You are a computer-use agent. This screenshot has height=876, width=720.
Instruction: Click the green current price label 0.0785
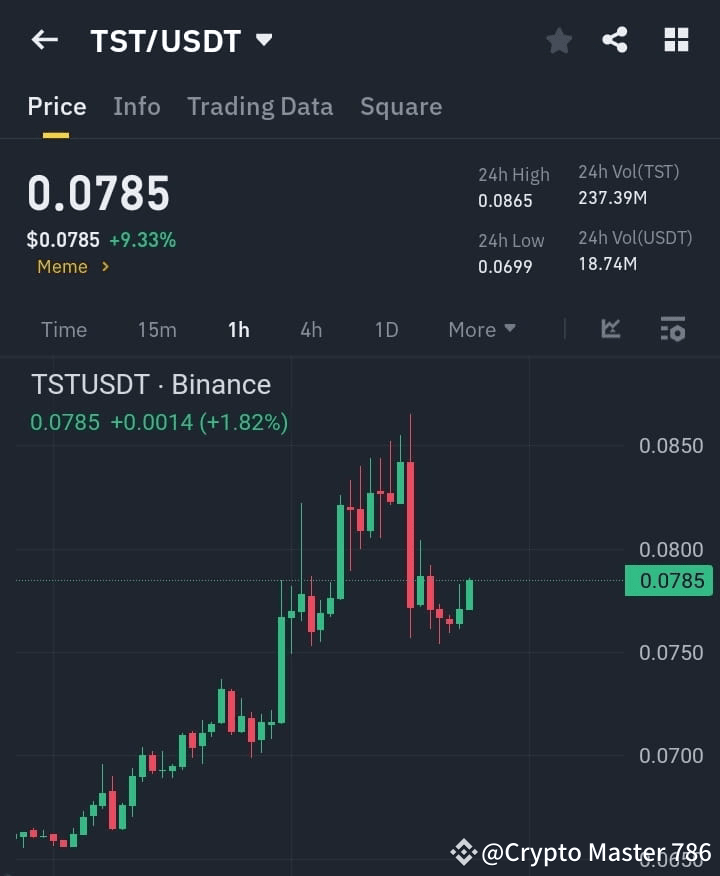[x=669, y=580]
